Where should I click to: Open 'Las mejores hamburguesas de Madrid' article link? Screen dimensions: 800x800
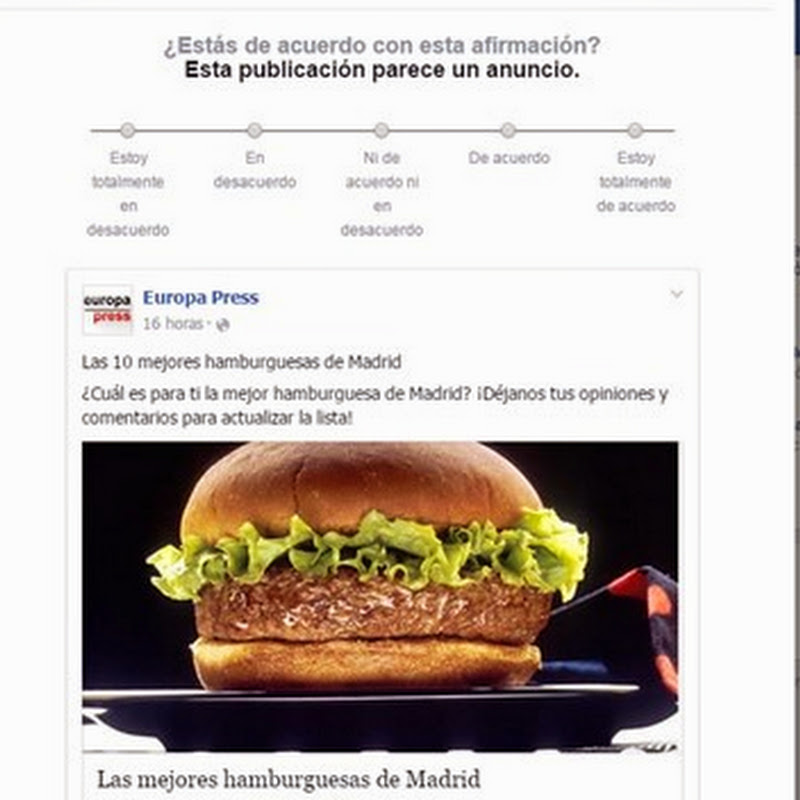(289, 778)
